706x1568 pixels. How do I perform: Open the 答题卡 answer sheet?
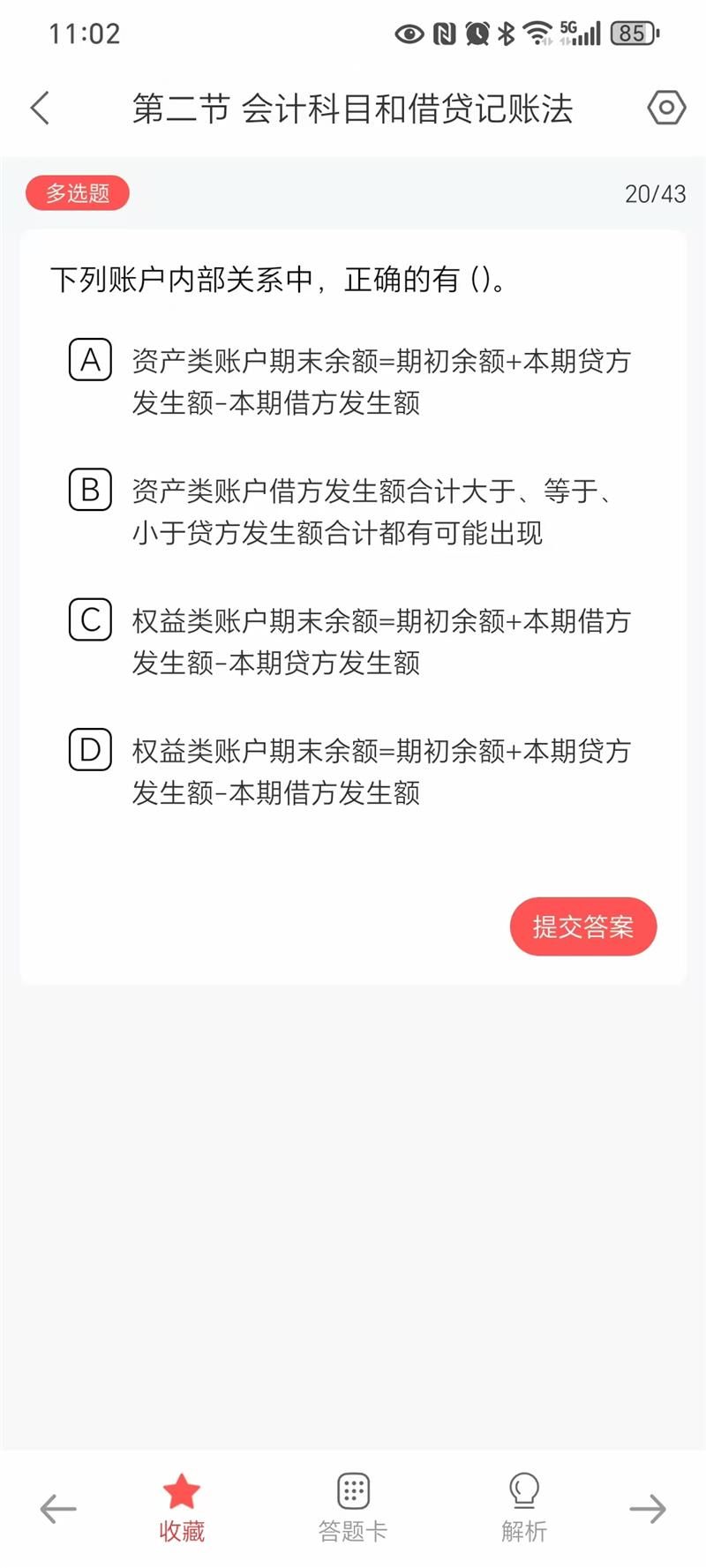353,1508
